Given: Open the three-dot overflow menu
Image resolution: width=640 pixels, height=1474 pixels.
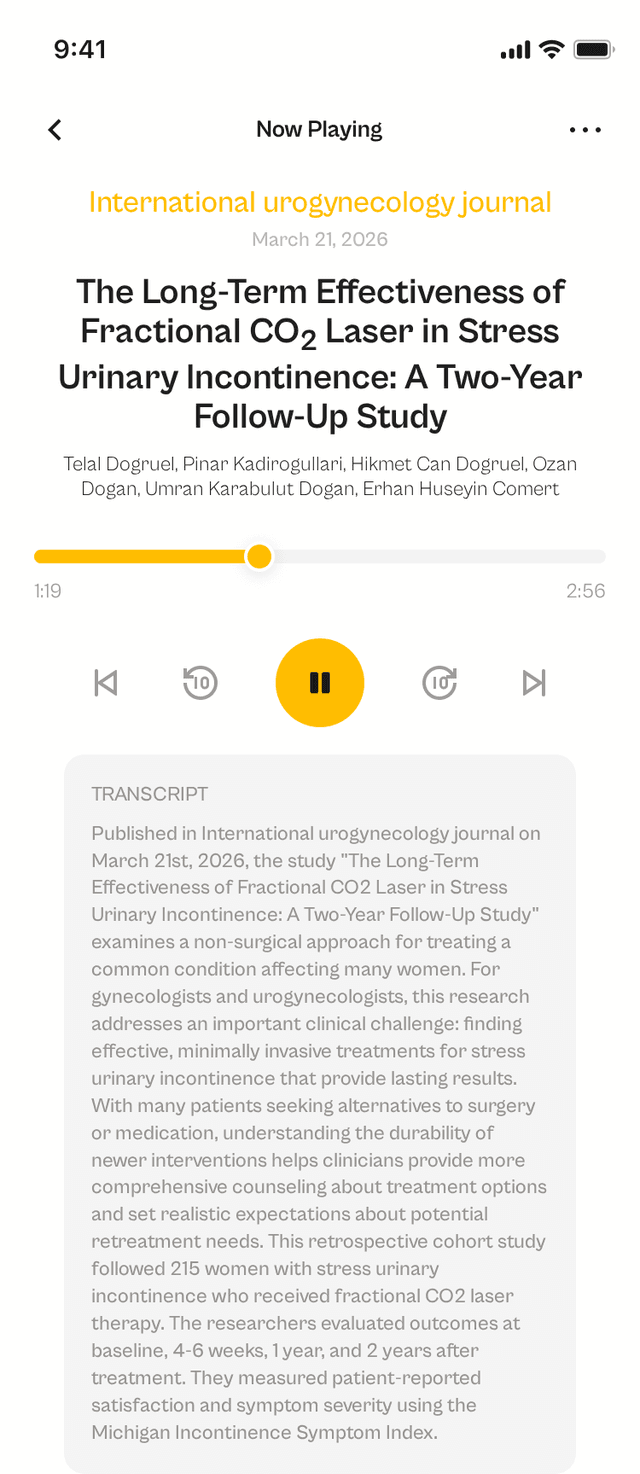Looking at the screenshot, I should (x=585, y=130).
